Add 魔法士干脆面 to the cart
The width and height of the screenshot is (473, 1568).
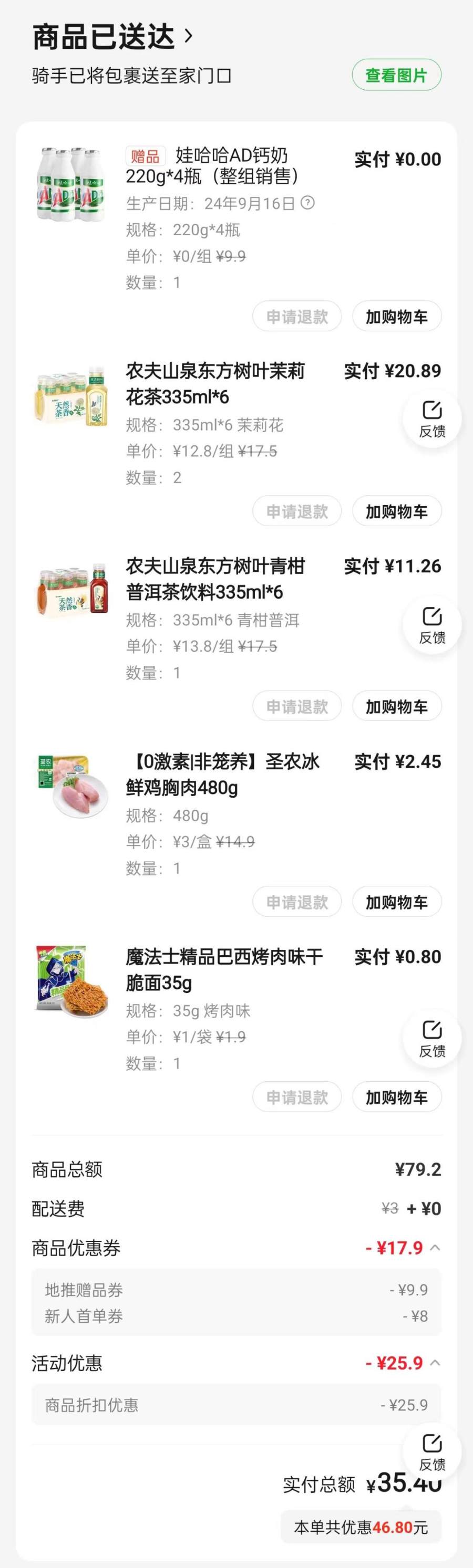[396, 1097]
